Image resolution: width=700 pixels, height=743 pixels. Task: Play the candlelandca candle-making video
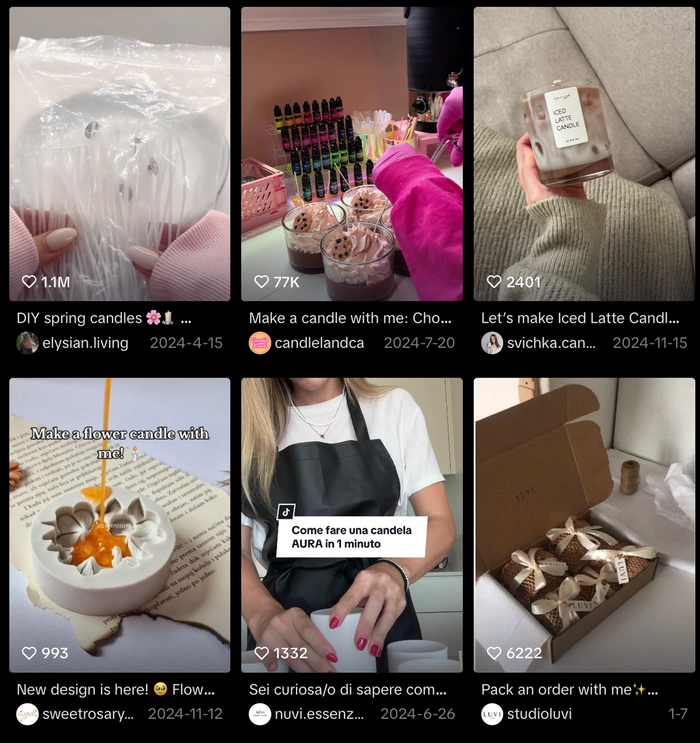tap(351, 154)
